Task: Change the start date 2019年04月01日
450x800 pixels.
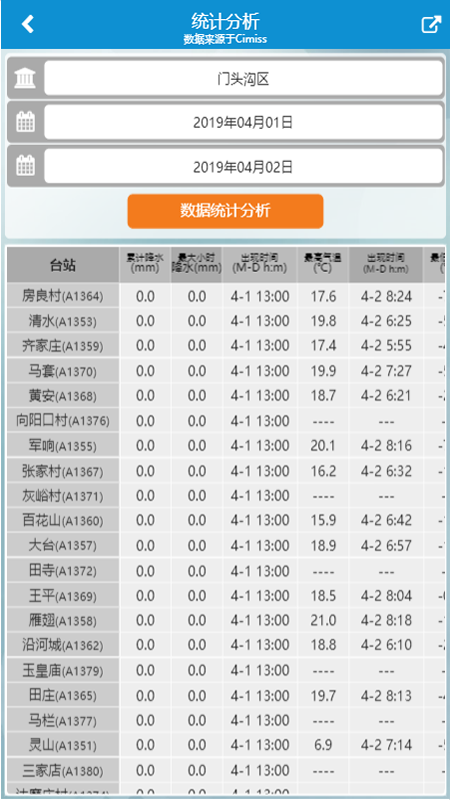Action: tap(243, 122)
